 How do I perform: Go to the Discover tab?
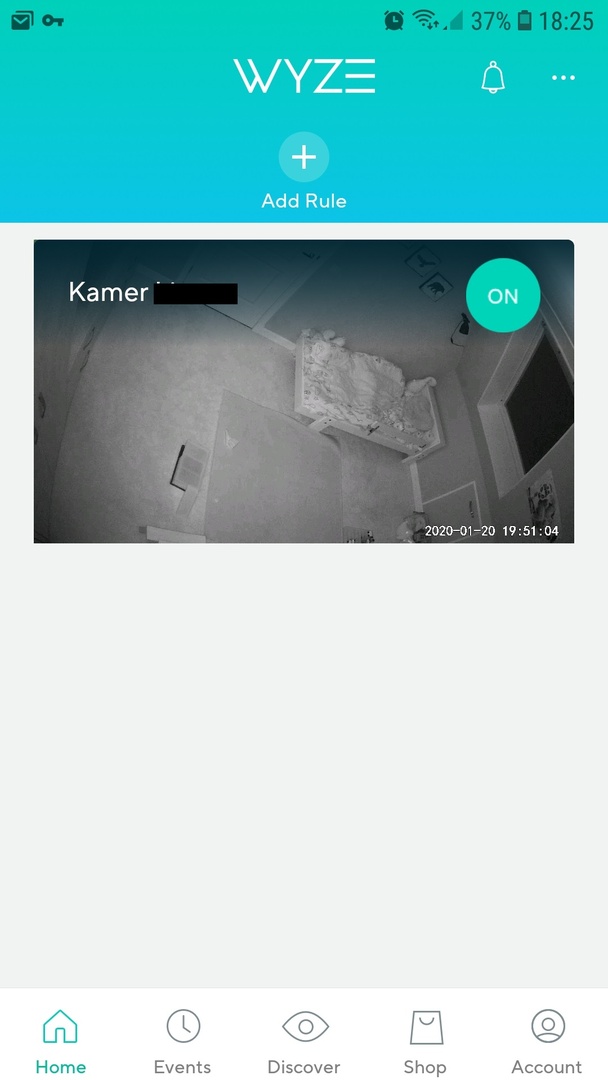click(304, 1040)
